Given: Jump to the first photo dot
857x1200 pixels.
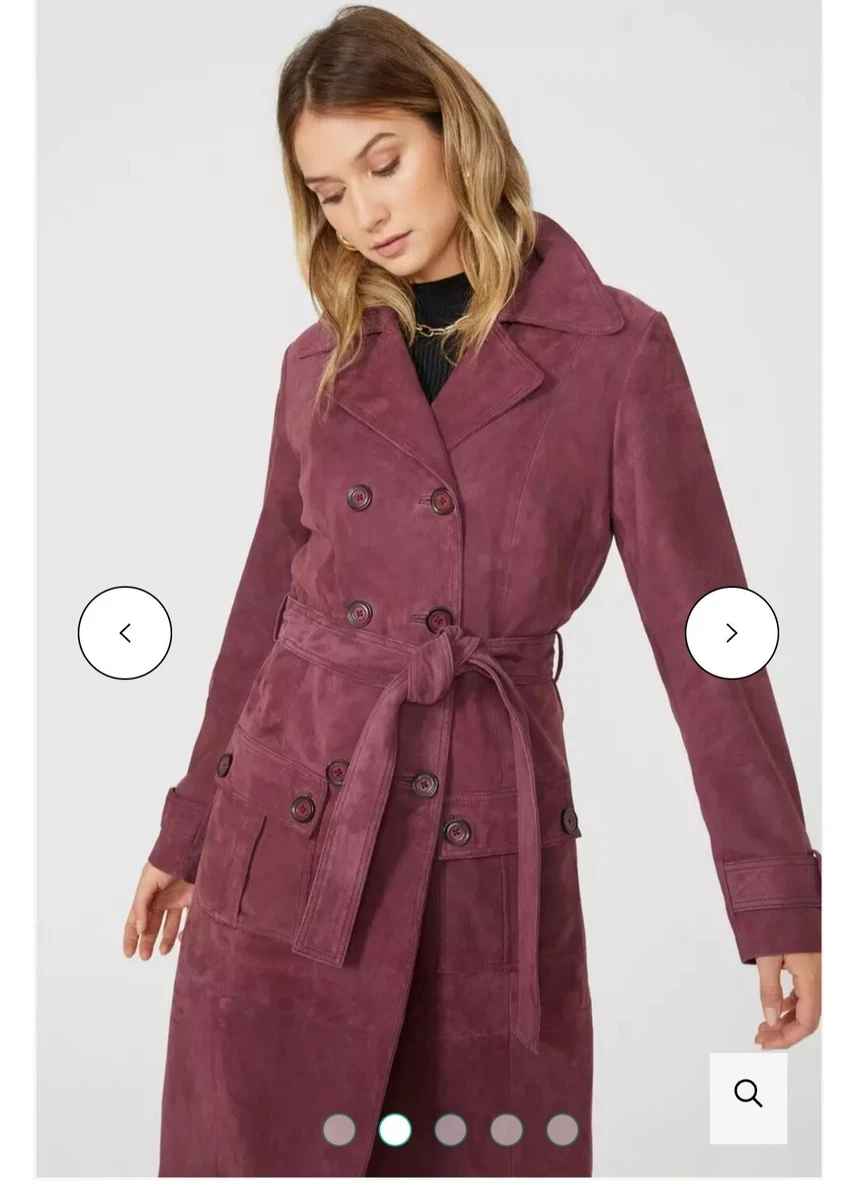Looking at the screenshot, I should coord(339,1130).
